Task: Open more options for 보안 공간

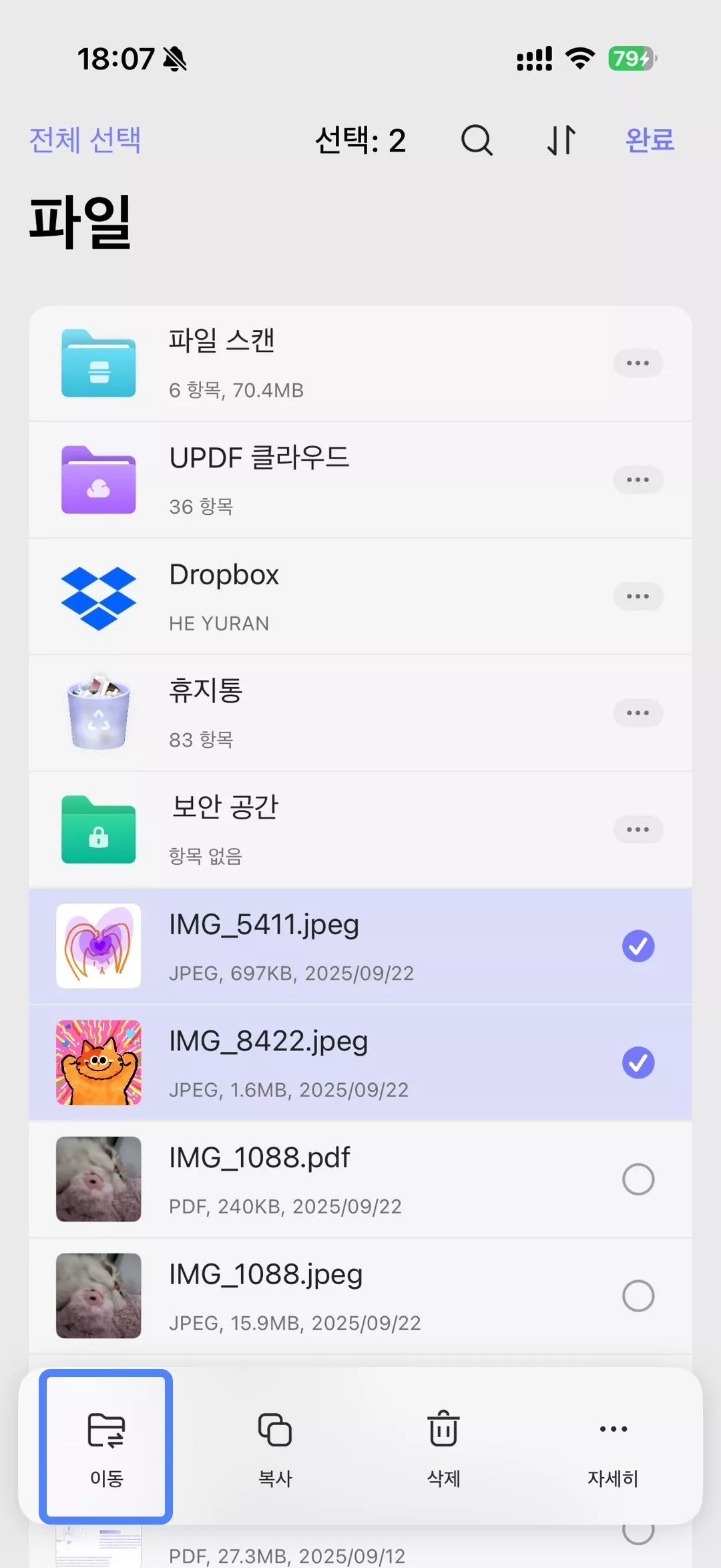Action: (638, 829)
